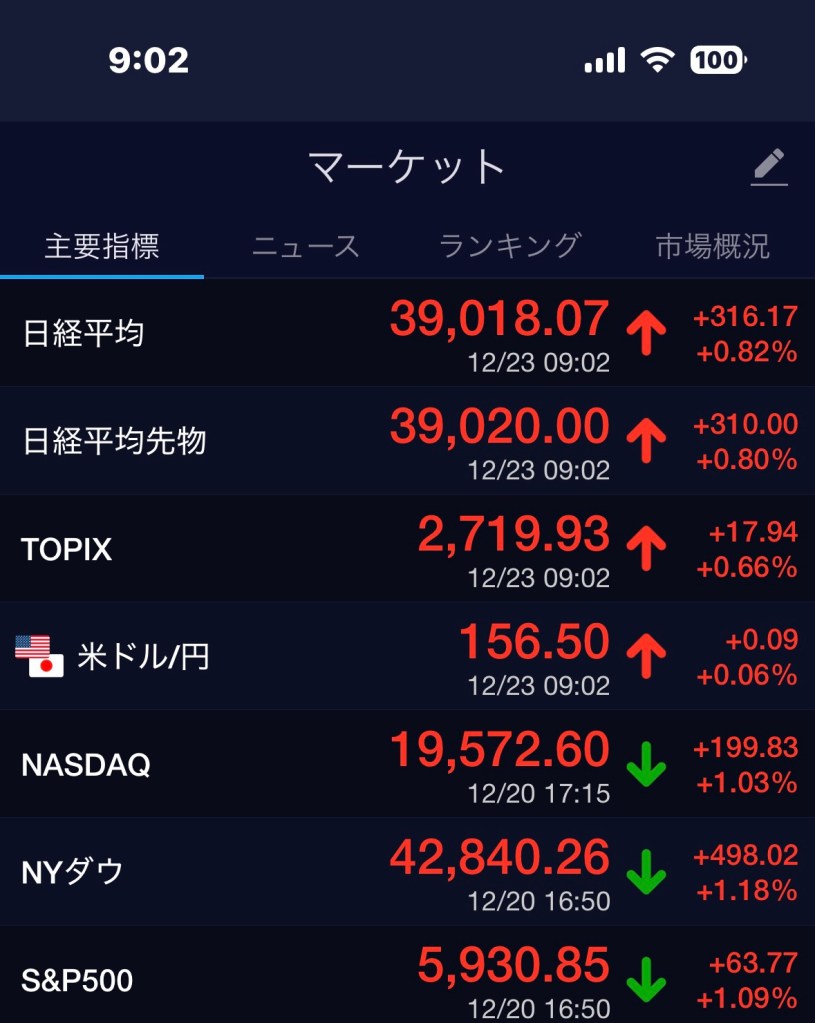Open the S&P500 row
Viewport: 815px width, 1023px height.
click(x=407, y=978)
